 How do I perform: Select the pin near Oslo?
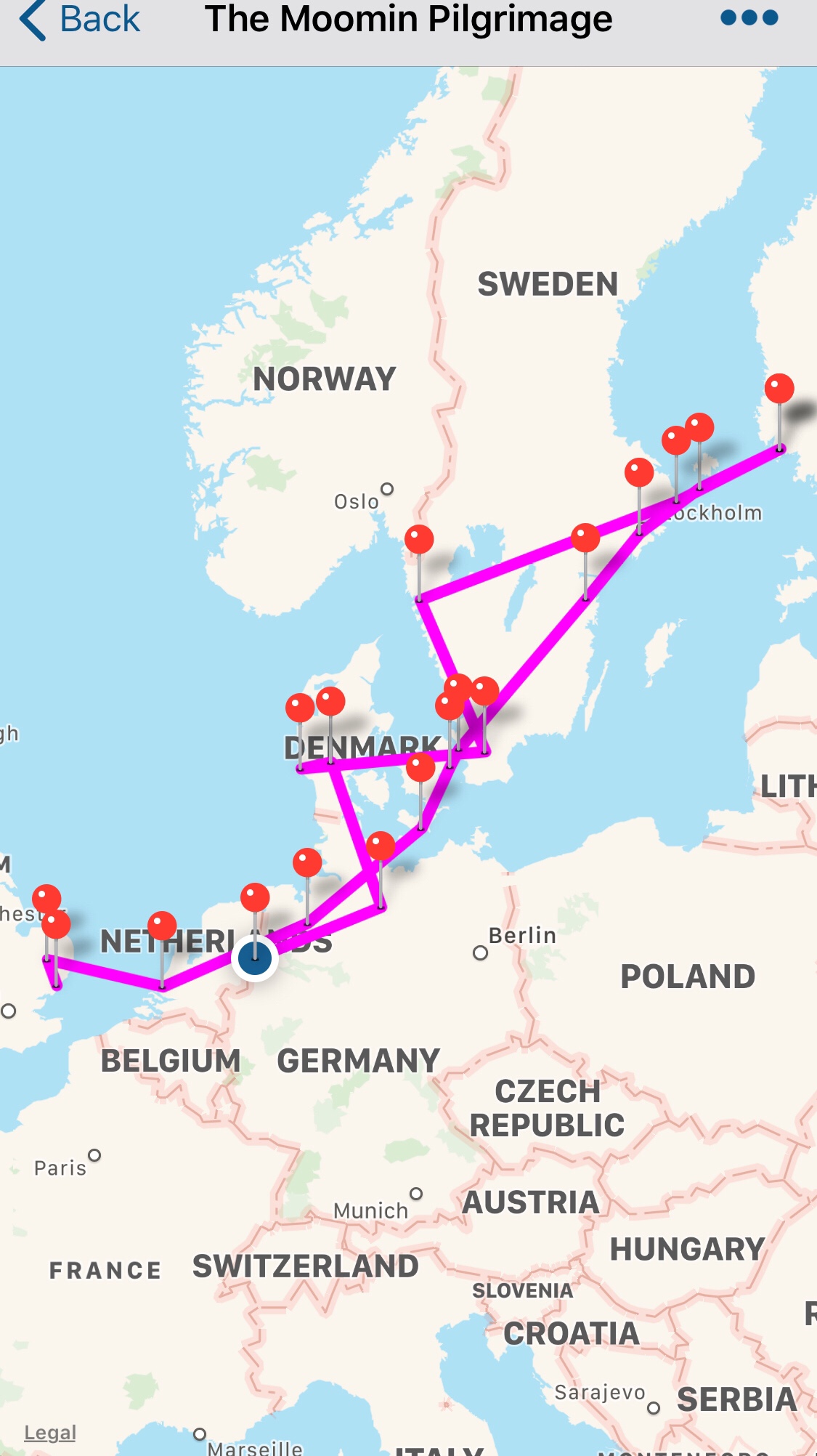tap(419, 541)
